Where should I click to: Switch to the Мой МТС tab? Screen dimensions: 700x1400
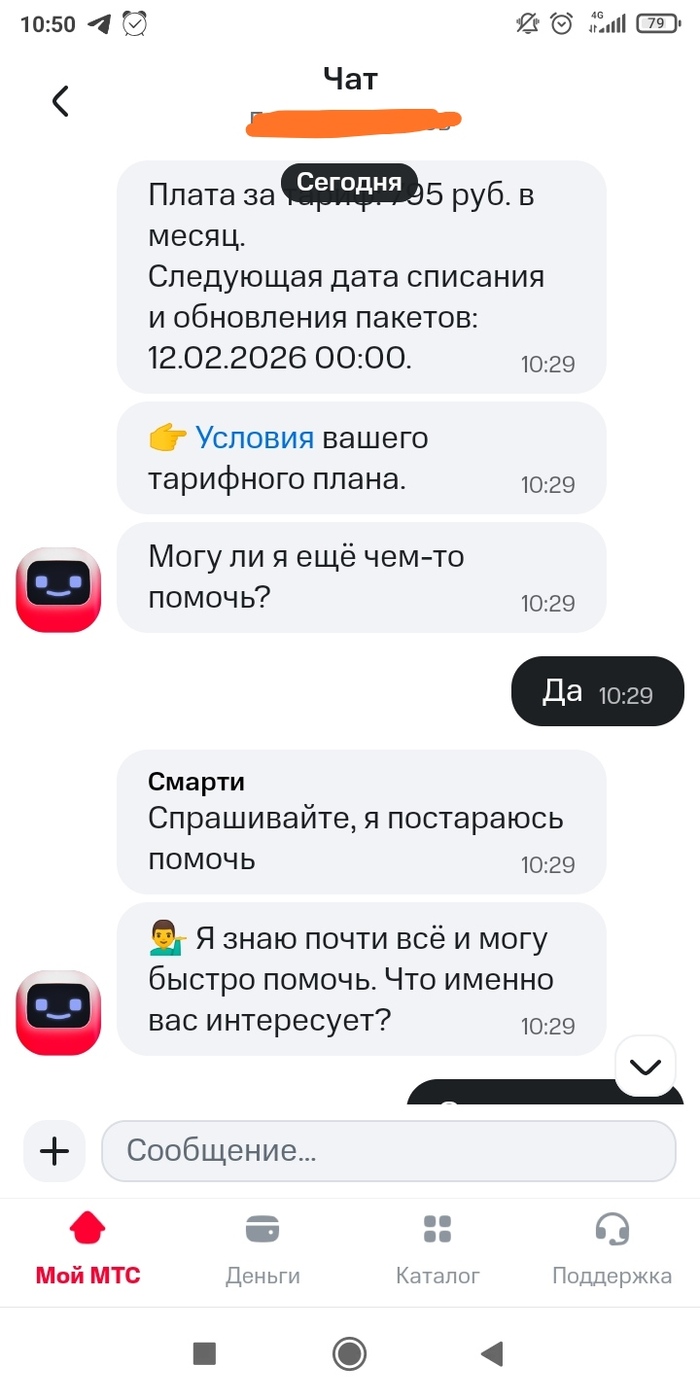(88, 1248)
